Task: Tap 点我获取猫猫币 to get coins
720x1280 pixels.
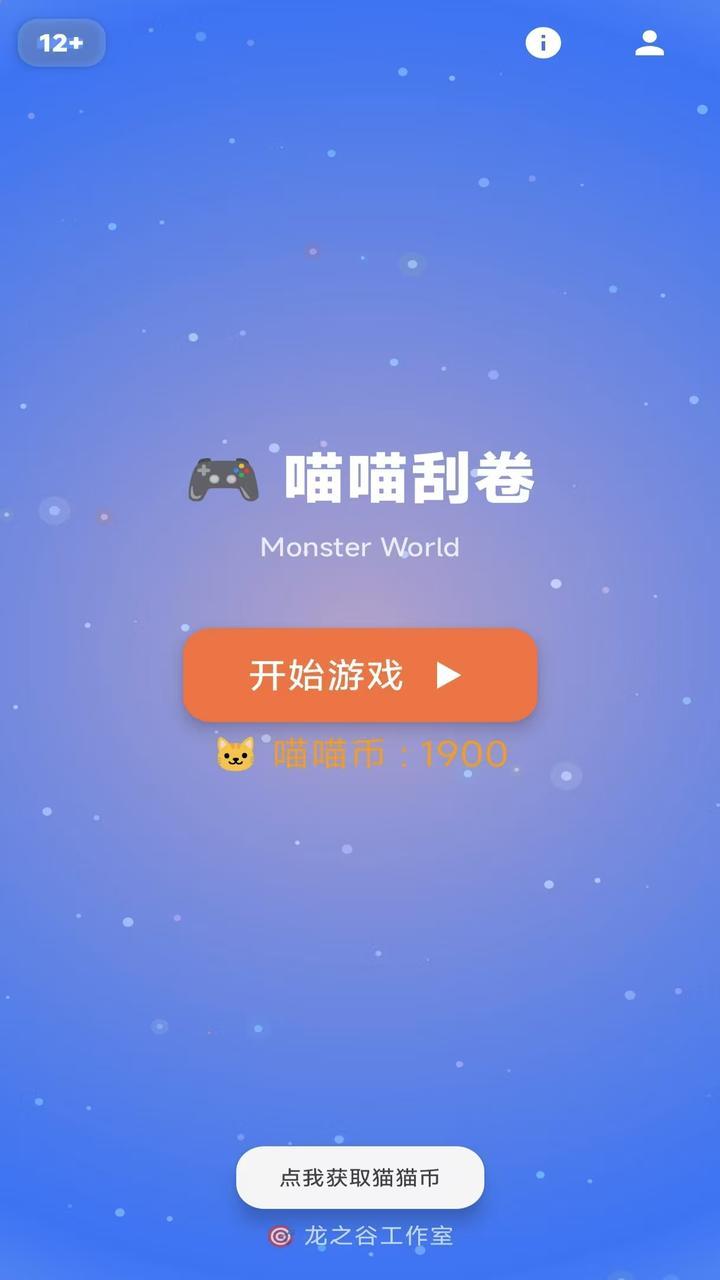Action: pos(360,1177)
